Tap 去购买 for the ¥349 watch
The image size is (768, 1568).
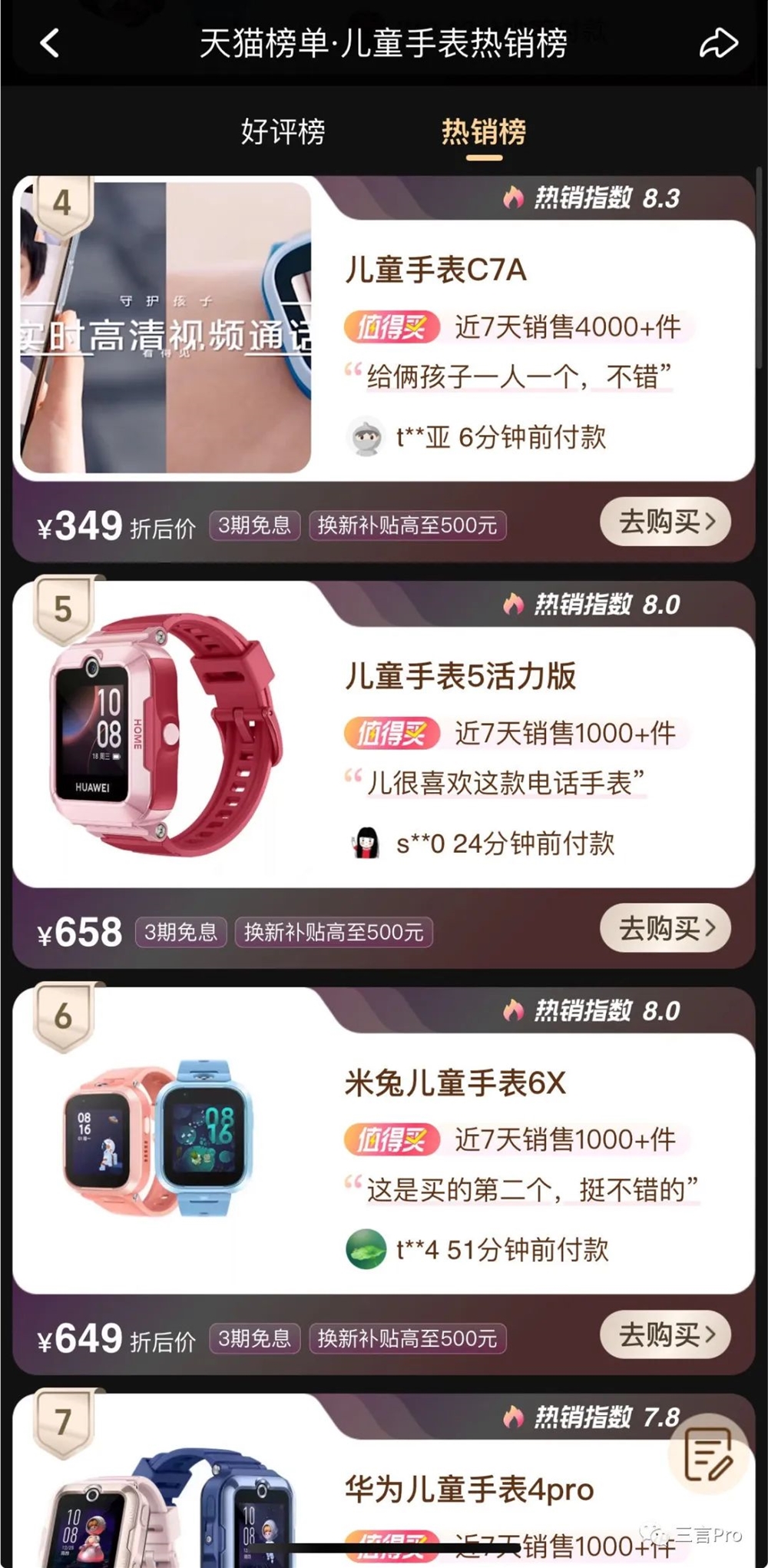665,522
